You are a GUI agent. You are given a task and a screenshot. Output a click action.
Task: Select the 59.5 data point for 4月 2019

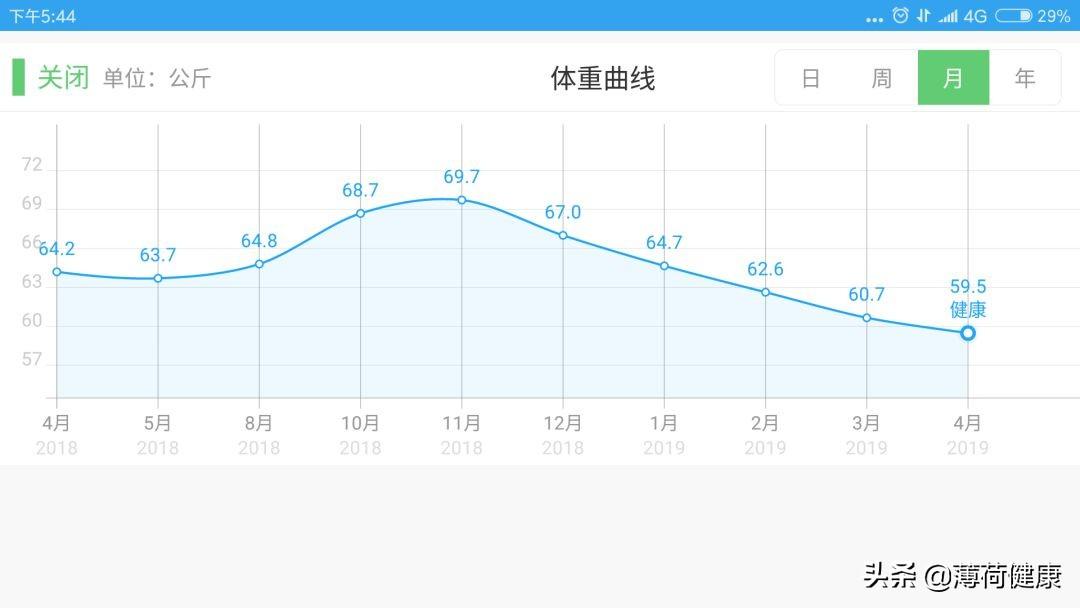pos(968,333)
